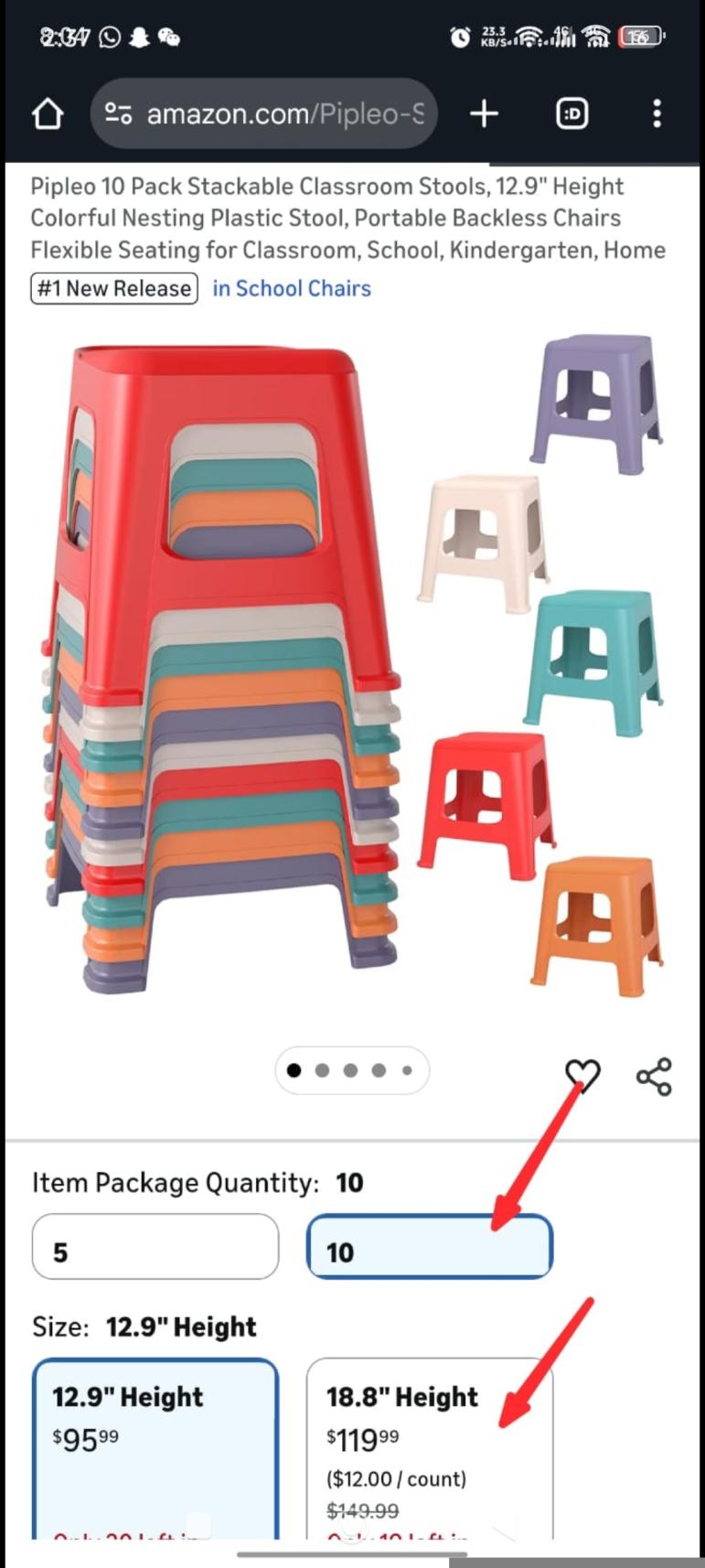Add this product to wish list

click(x=582, y=1076)
